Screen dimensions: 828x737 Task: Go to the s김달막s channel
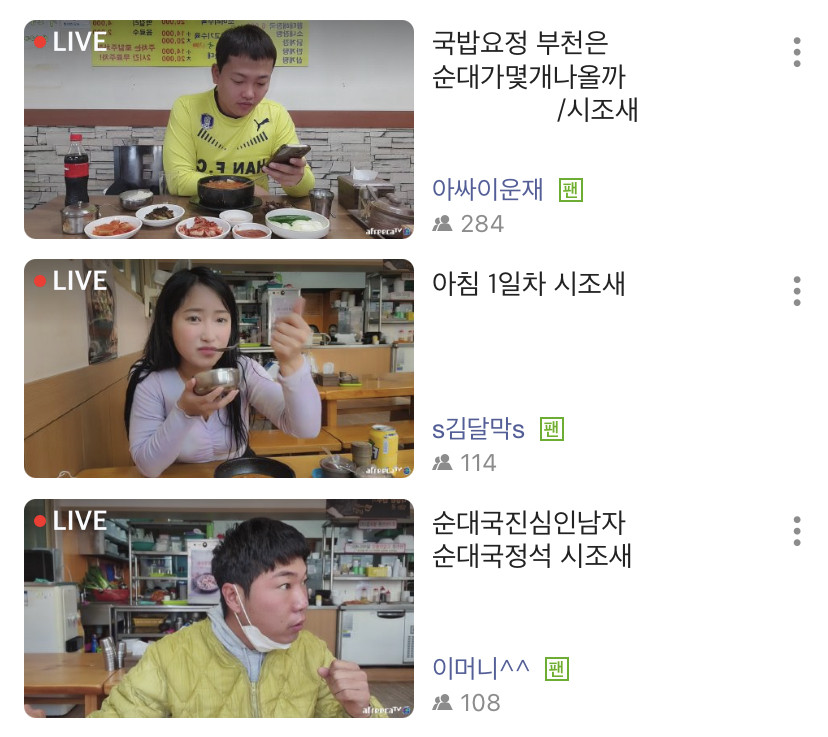click(x=478, y=429)
